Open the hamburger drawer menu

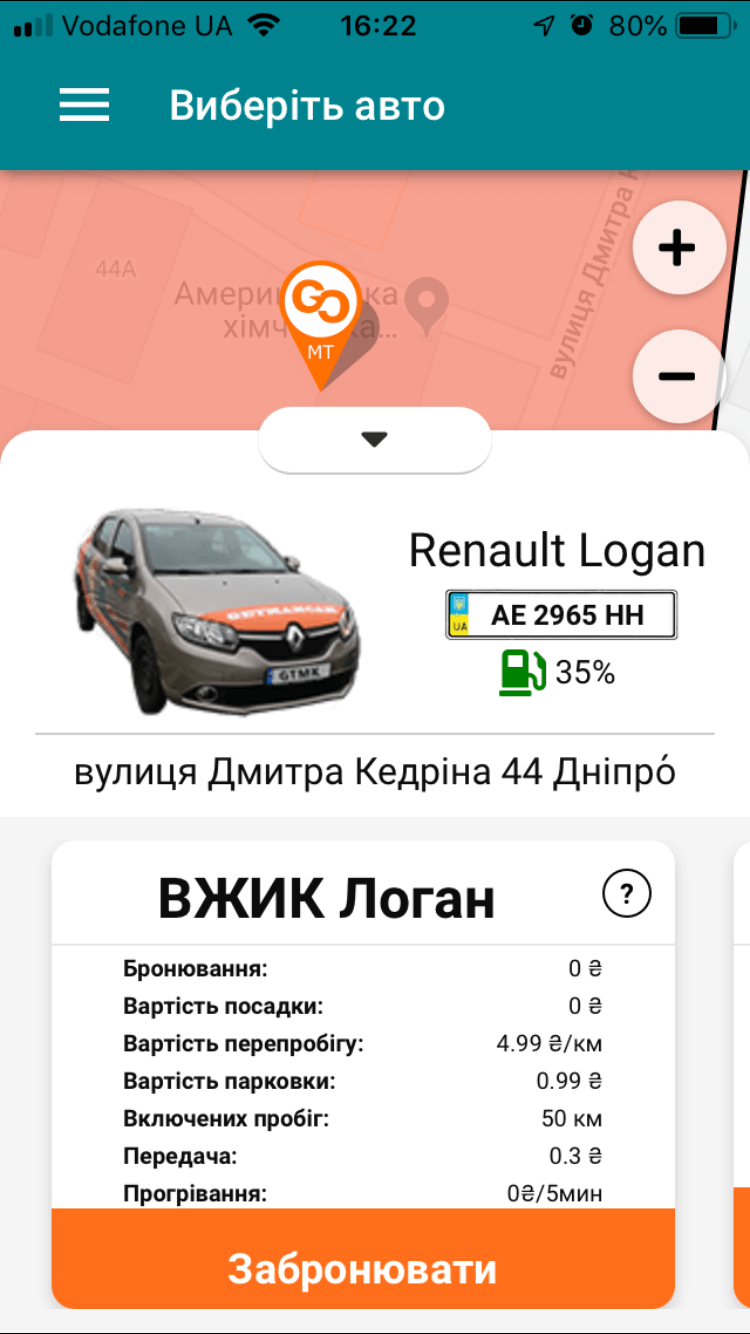click(84, 105)
